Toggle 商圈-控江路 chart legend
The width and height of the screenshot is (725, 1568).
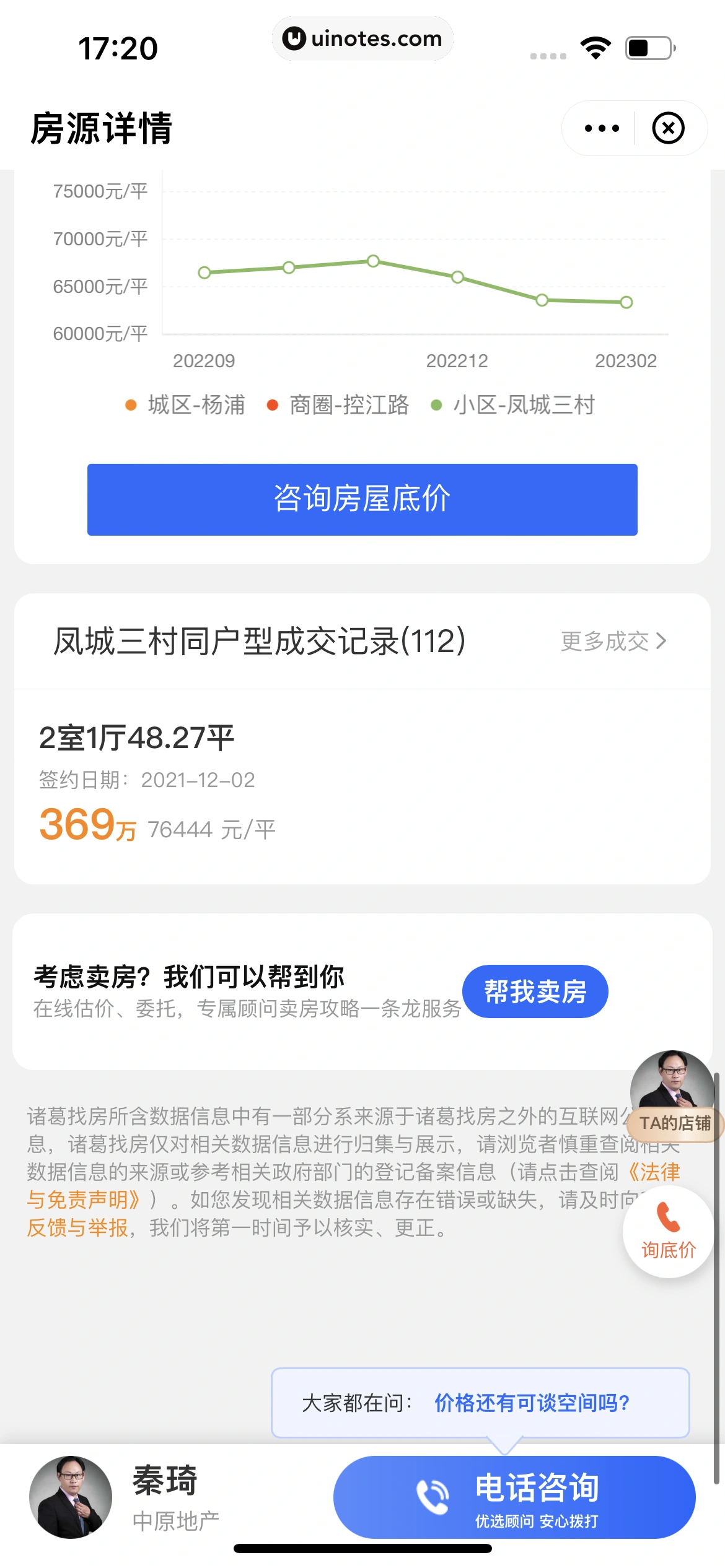(338, 405)
